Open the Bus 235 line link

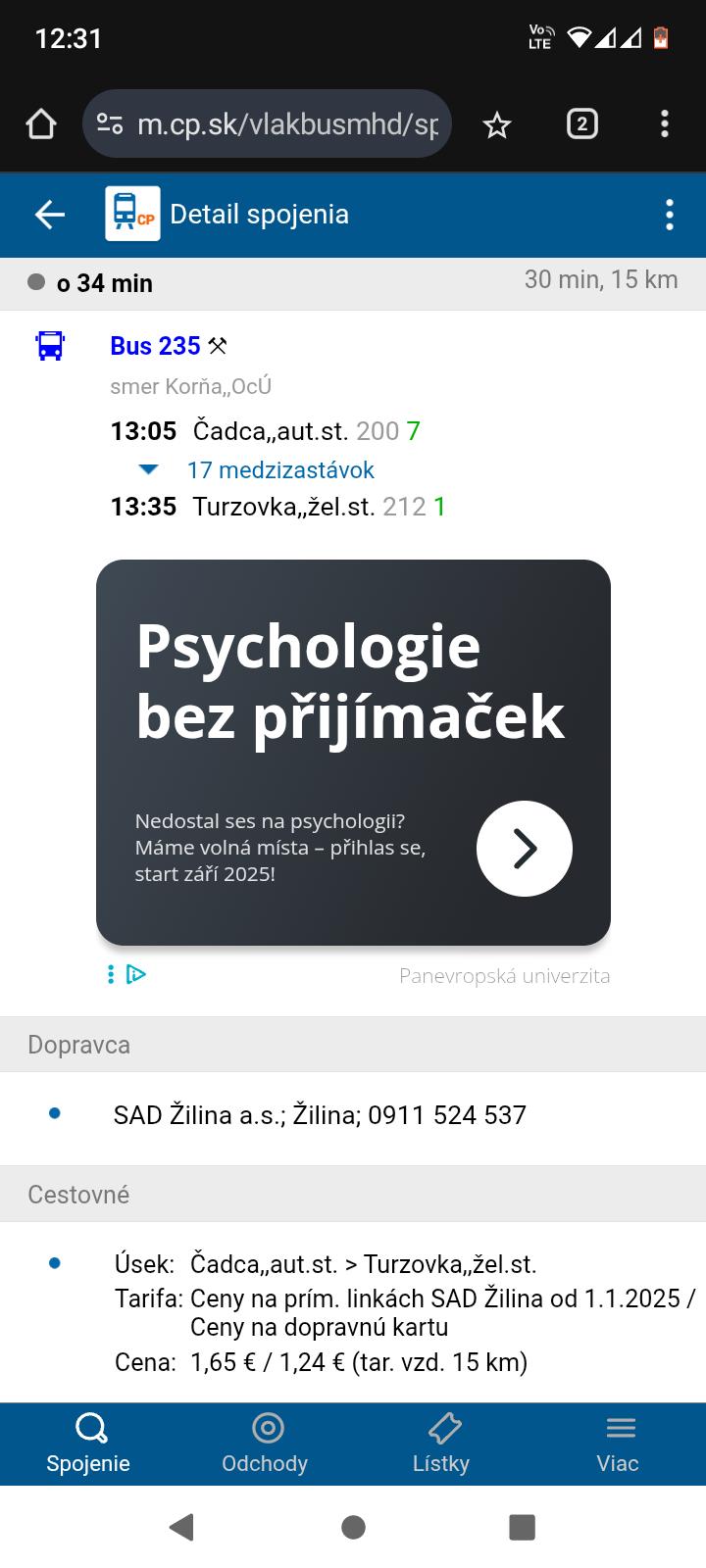click(155, 346)
